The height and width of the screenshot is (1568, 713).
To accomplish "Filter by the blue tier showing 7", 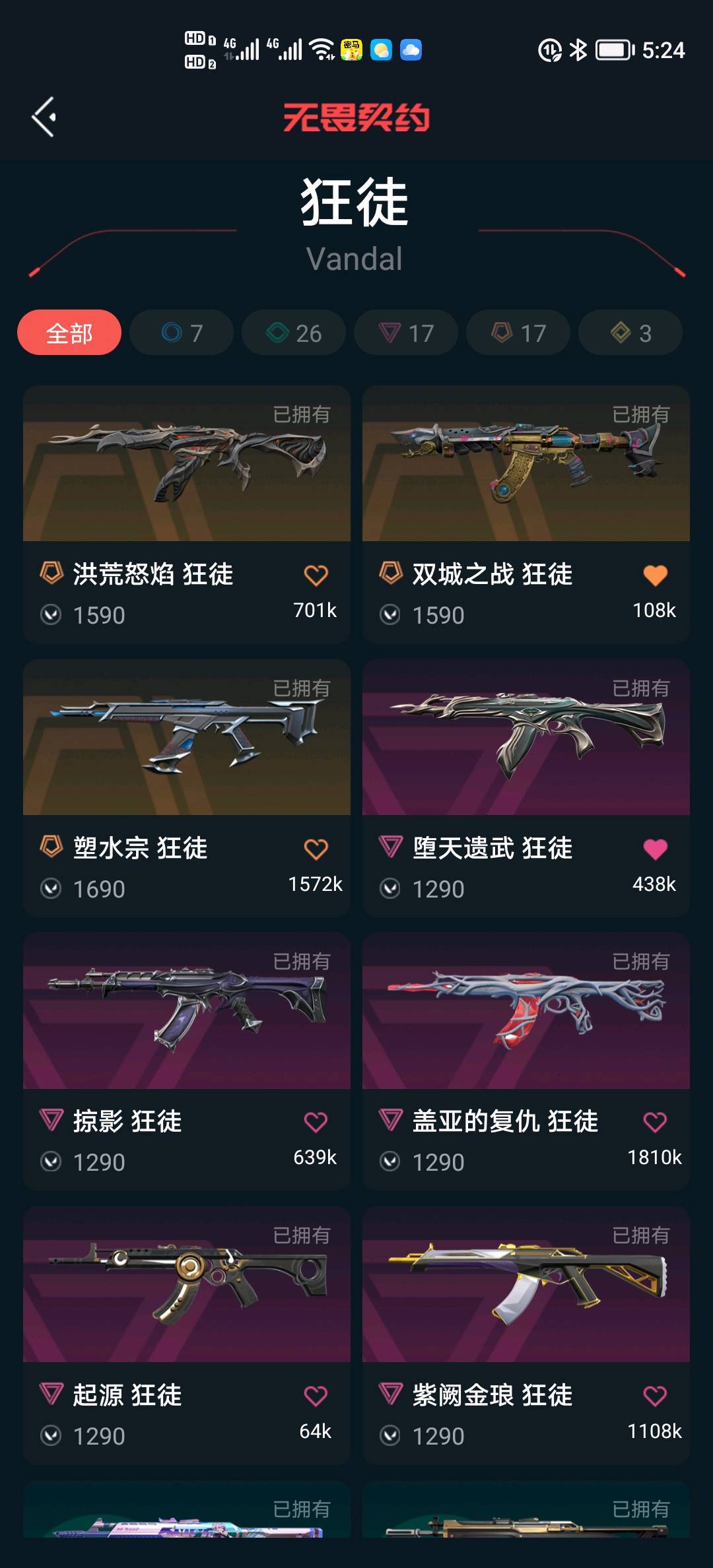I will tap(182, 333).
